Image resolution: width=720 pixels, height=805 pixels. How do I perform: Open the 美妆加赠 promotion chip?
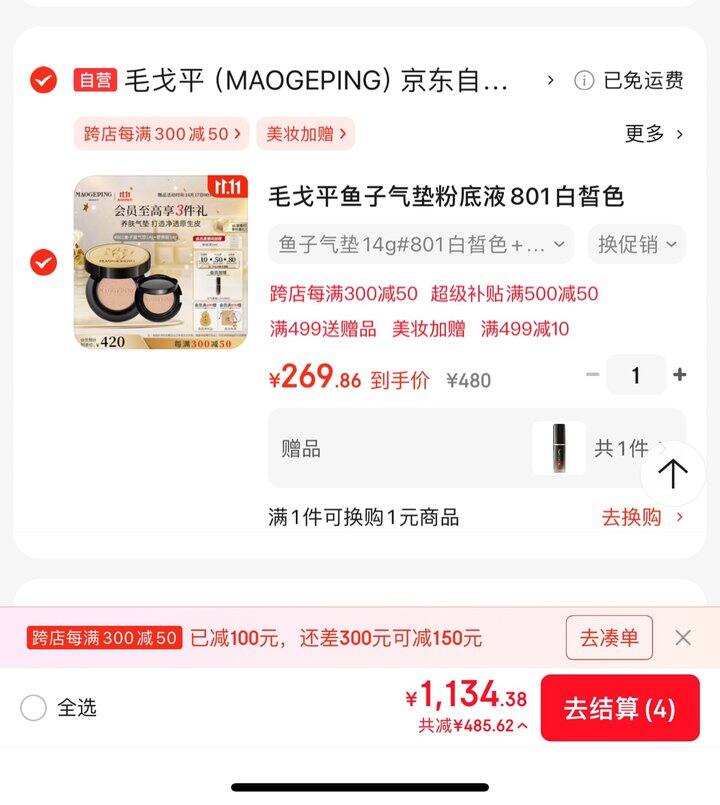click(305, 133)
